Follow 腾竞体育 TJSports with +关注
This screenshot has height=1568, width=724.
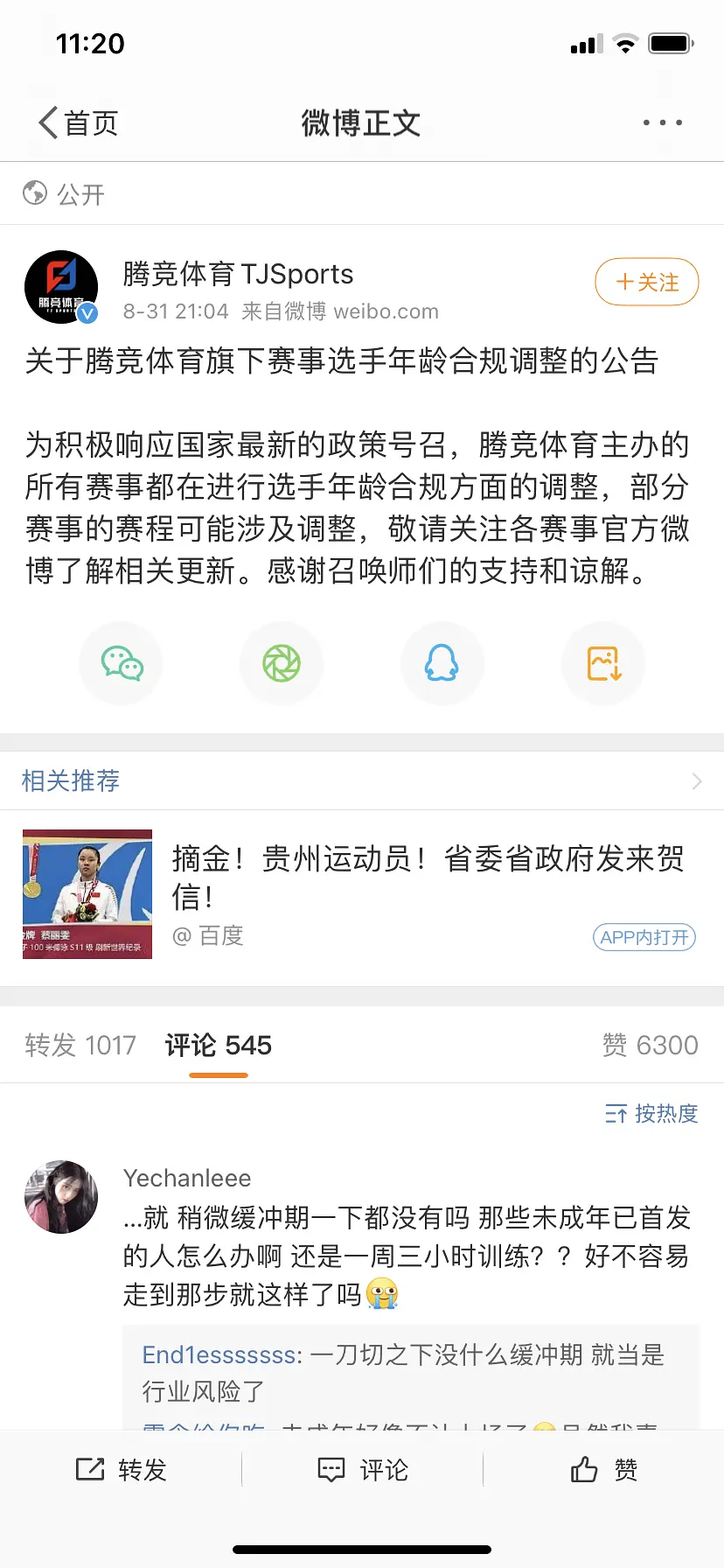pos(646,282)
